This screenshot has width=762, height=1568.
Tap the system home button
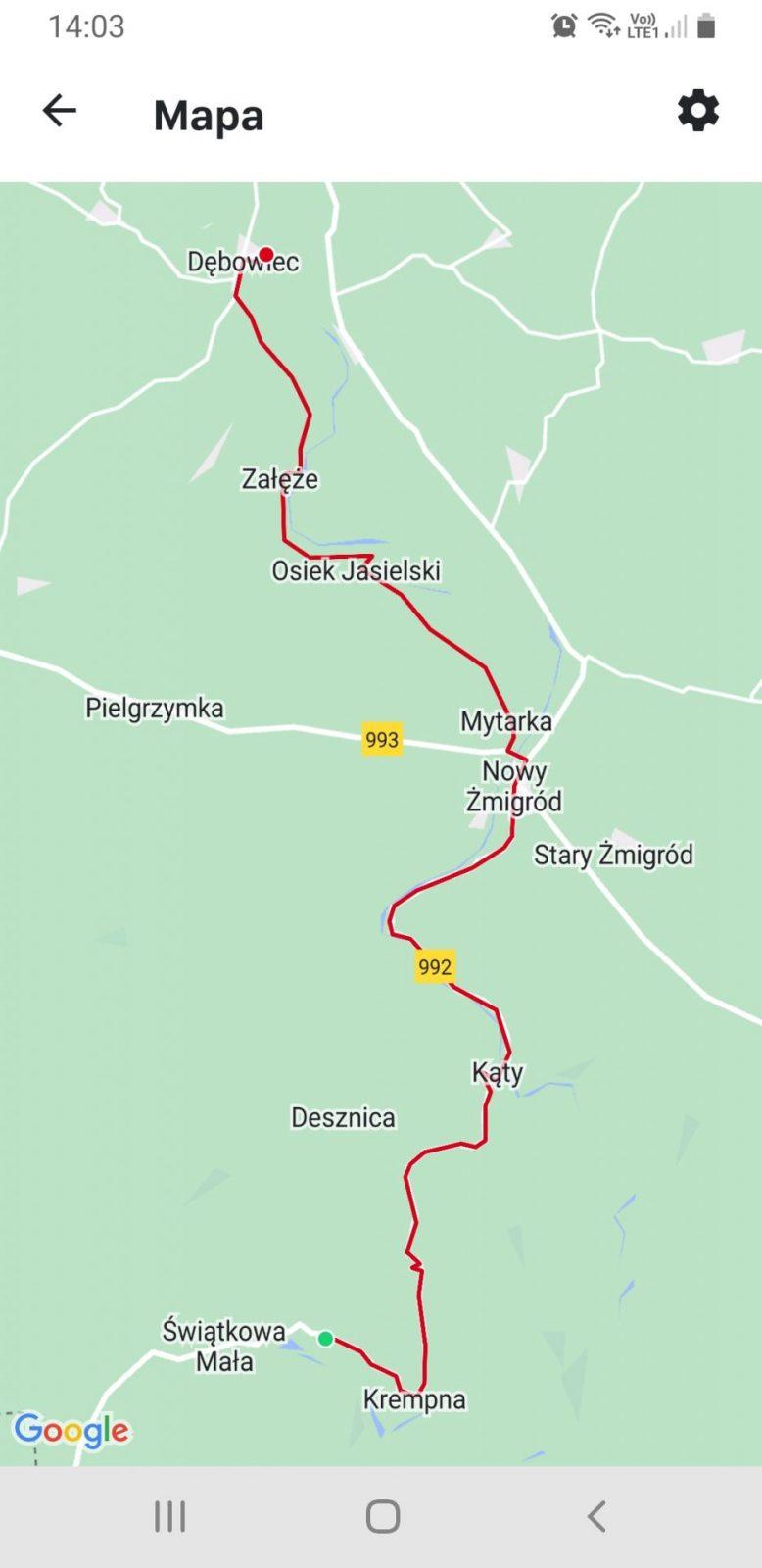coord(383,1516)
